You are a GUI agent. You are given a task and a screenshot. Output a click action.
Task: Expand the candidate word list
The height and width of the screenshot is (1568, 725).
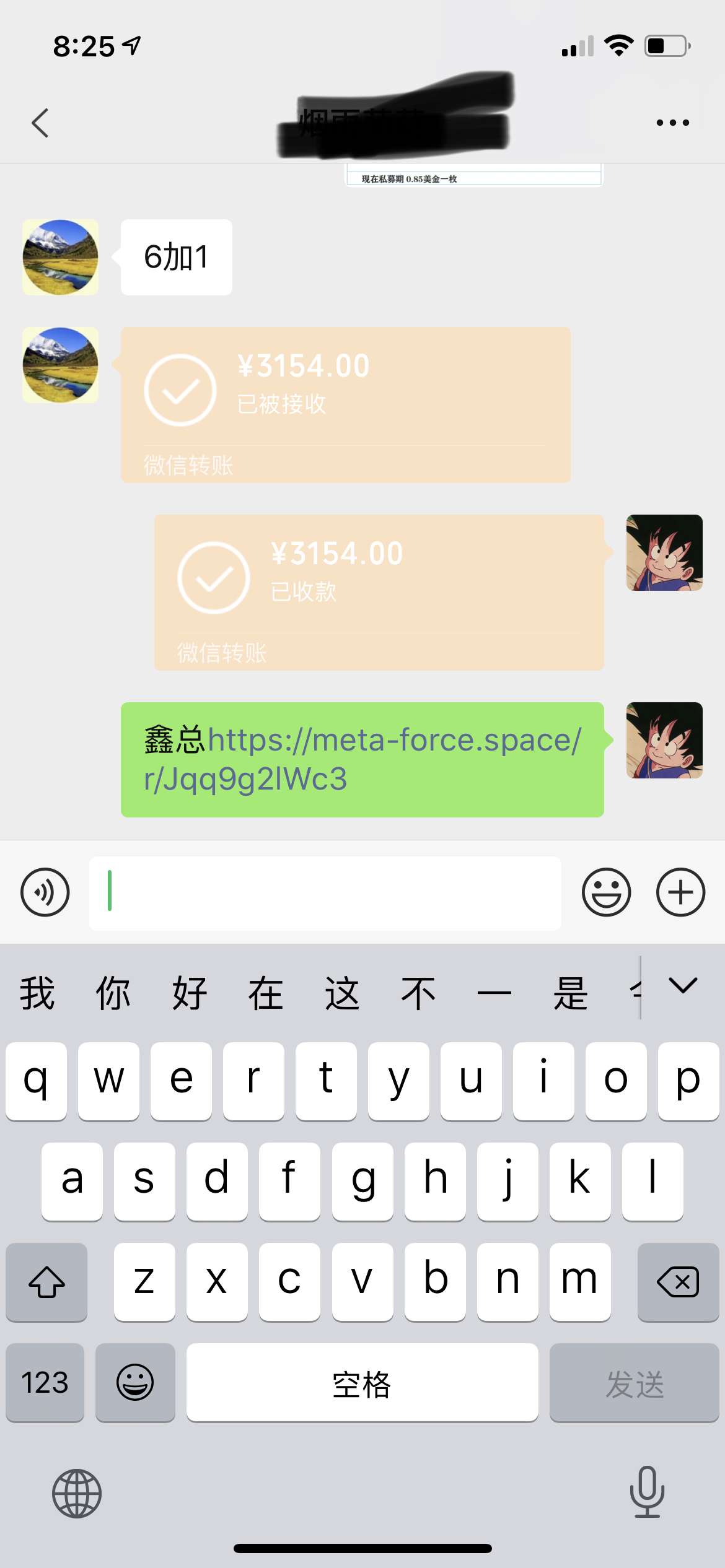pos(683,986)
